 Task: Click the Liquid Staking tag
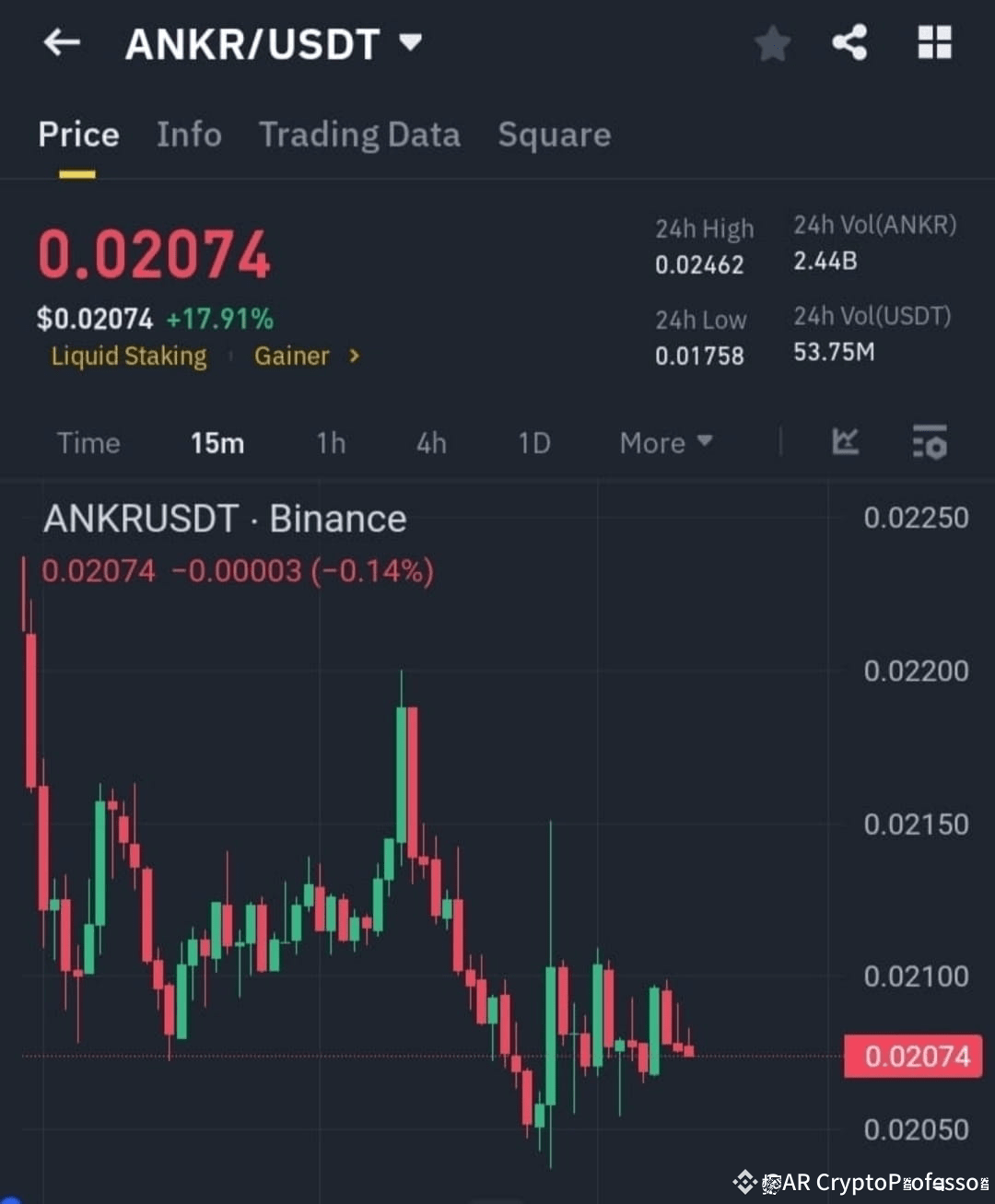coord(129,357)
